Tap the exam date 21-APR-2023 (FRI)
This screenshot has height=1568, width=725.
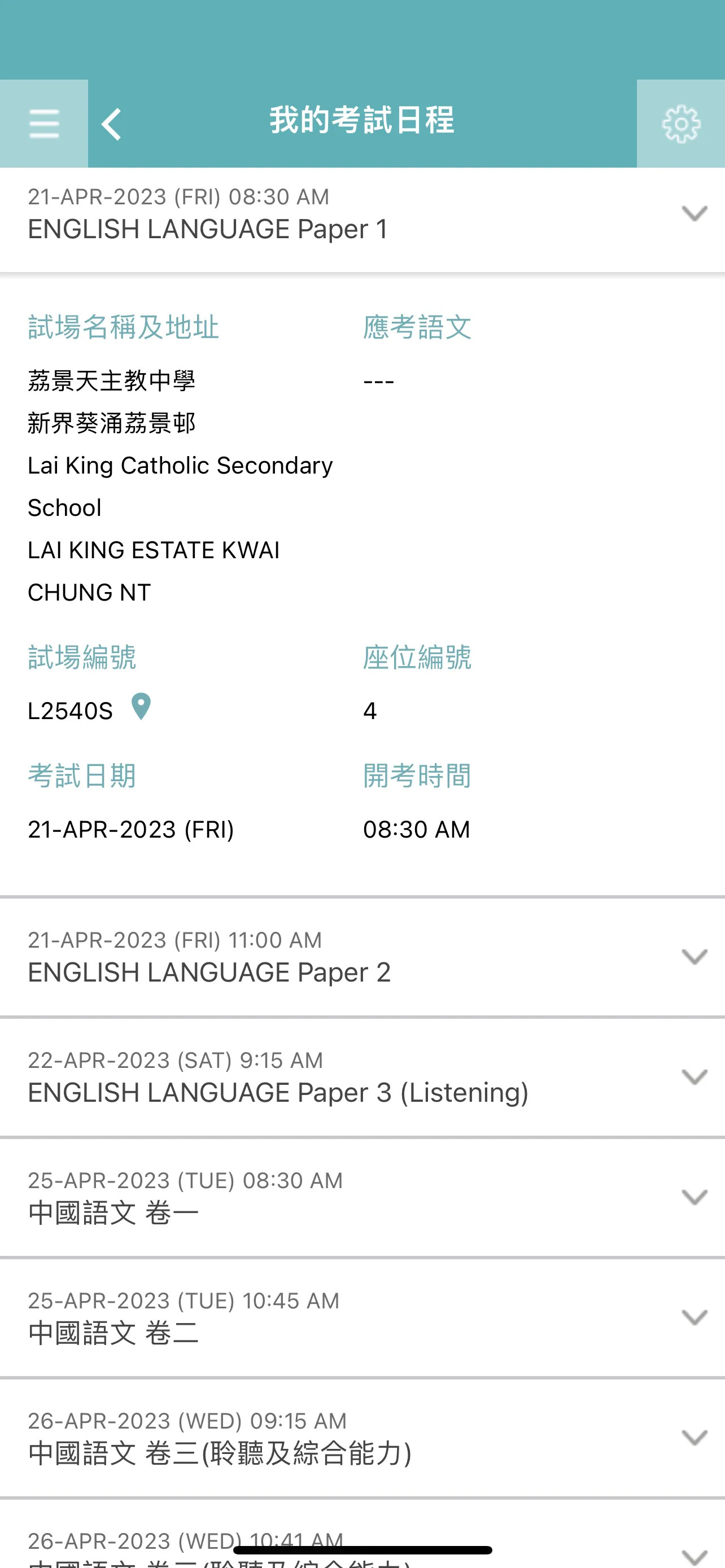(132, 829)
